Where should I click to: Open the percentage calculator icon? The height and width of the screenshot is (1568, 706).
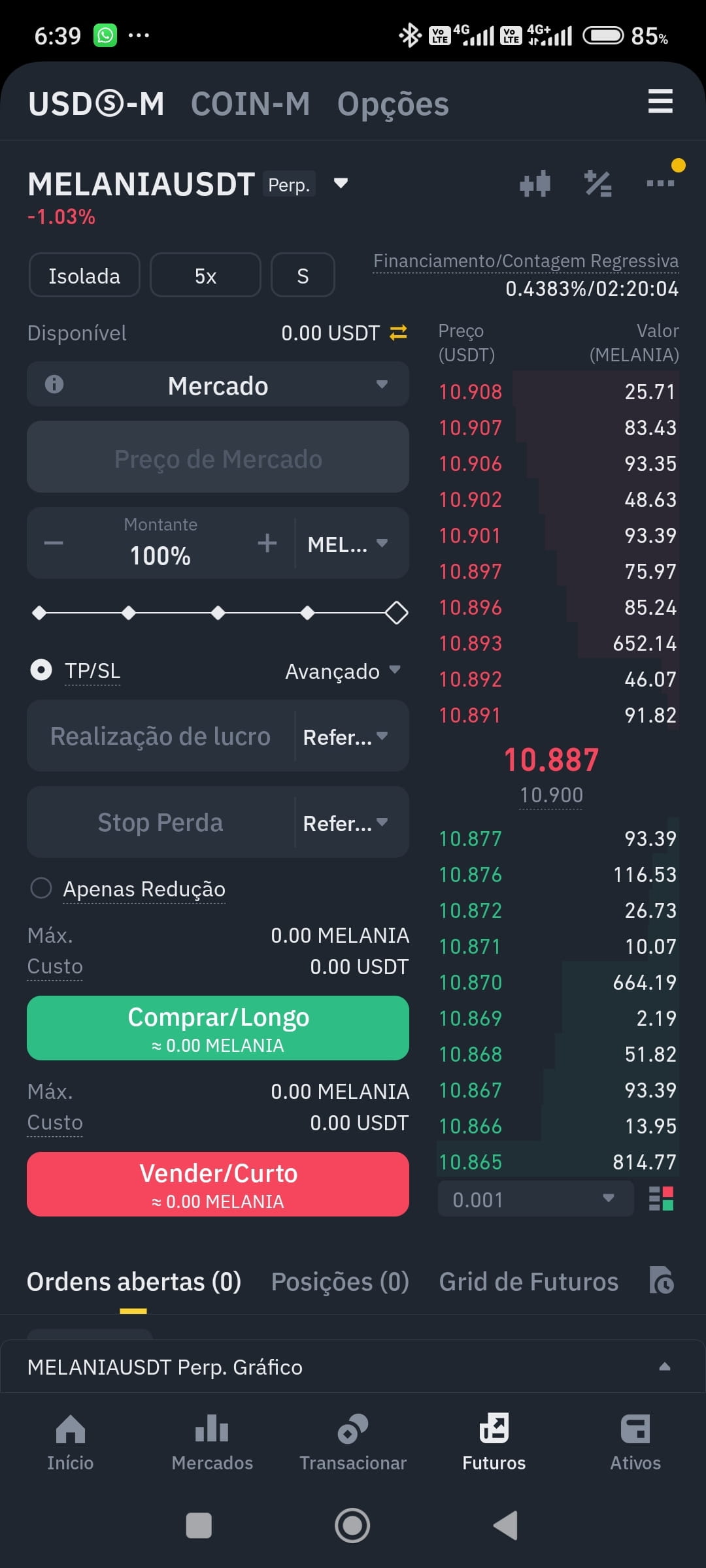tap(598, 184)
